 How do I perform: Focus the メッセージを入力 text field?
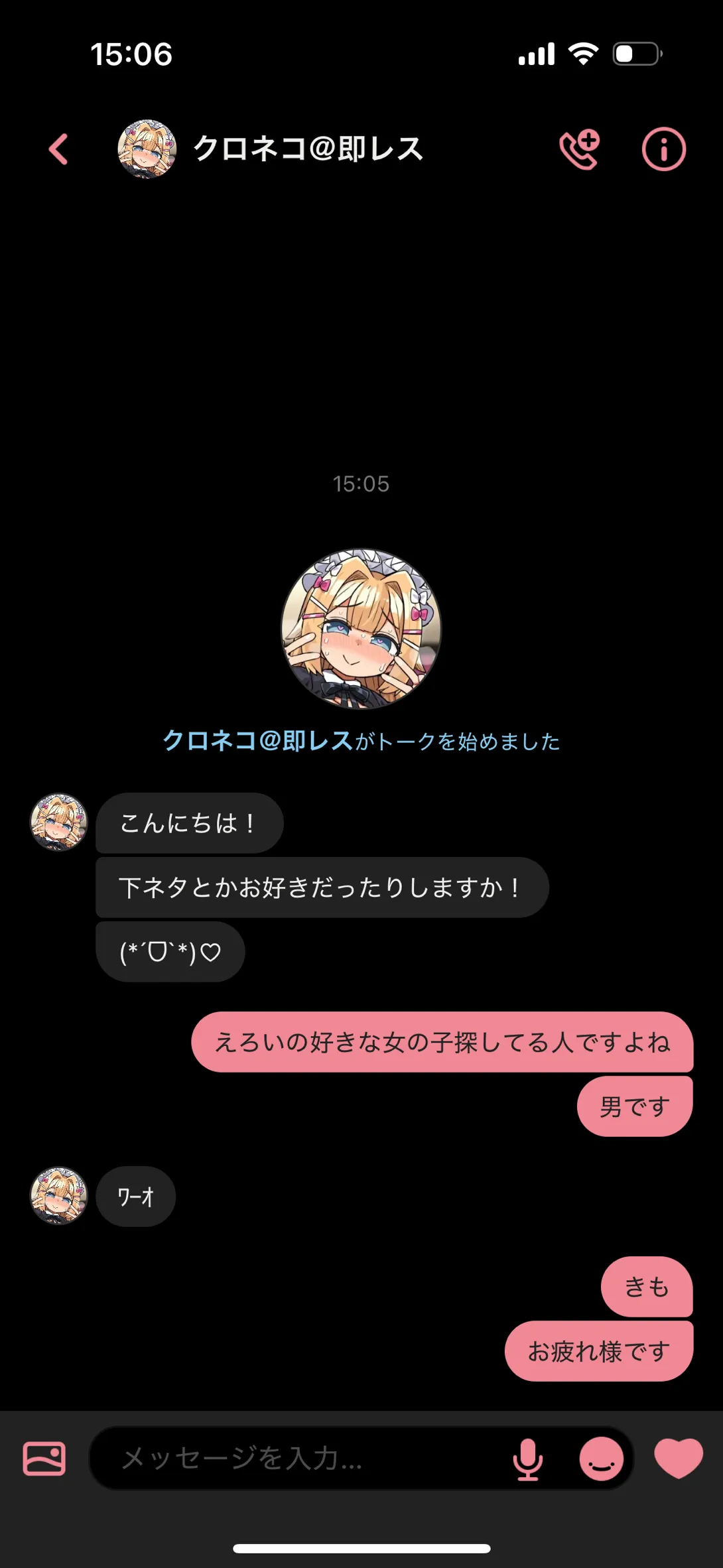click(298, 1459)
